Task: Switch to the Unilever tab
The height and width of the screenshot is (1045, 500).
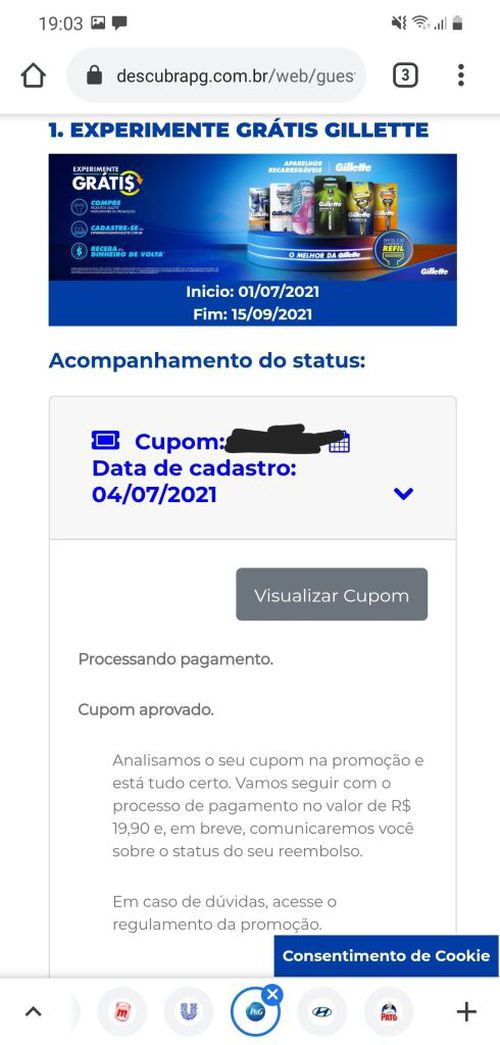Action: tap(188, 1012)
